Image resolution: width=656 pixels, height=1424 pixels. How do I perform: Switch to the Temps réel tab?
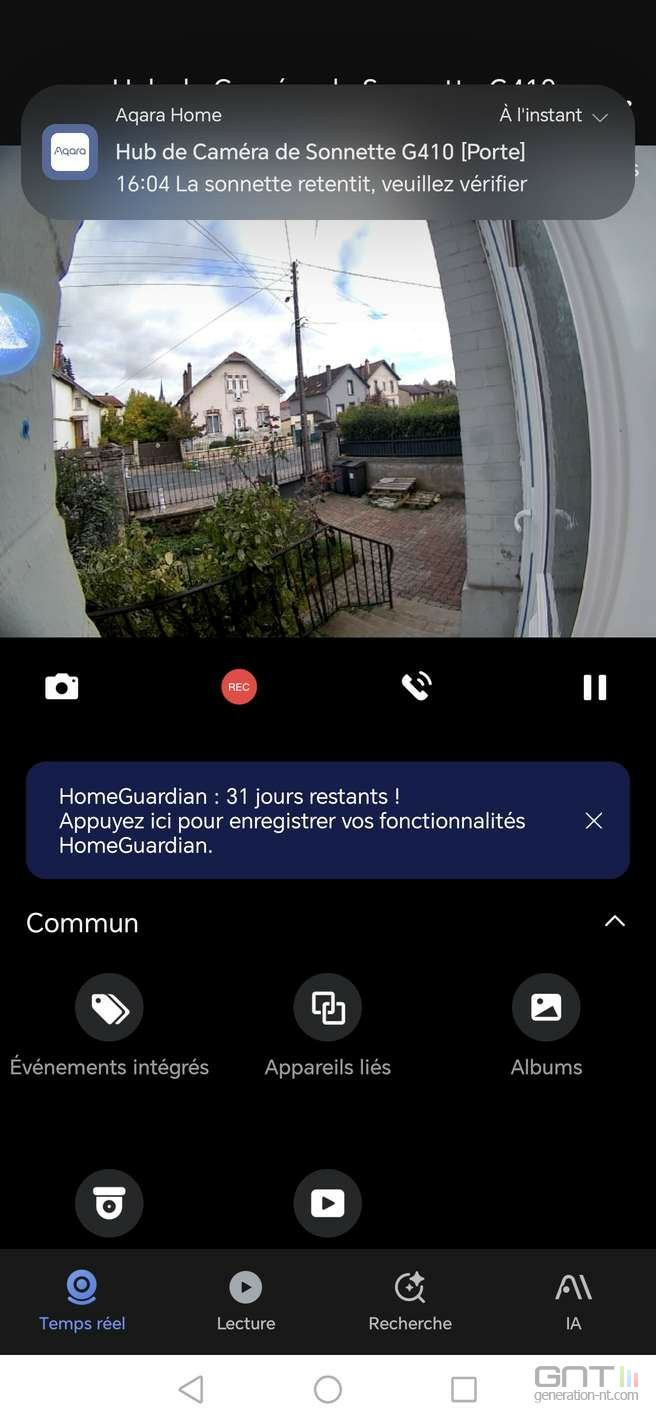82,1300
